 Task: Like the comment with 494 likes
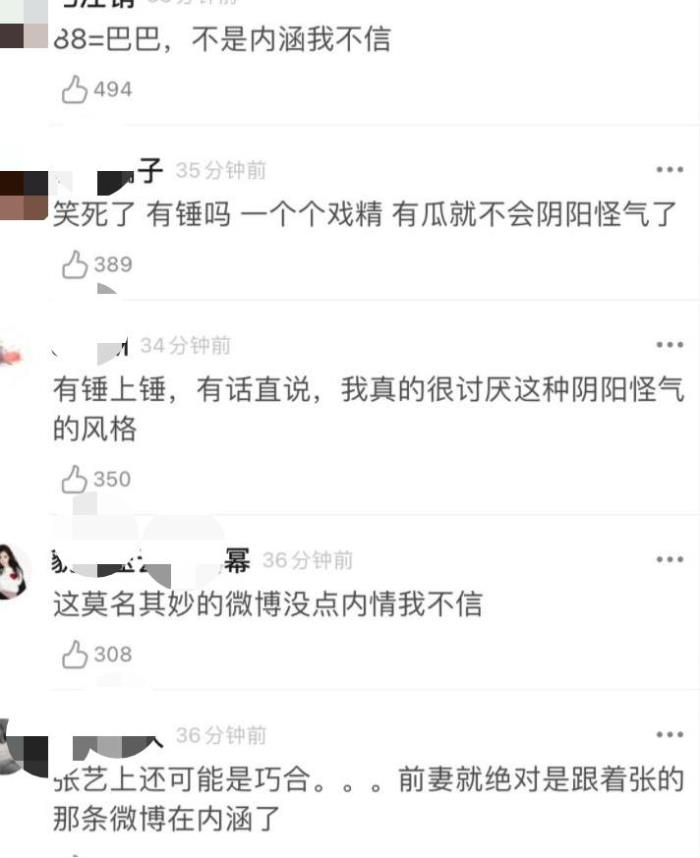pos(76,90)
